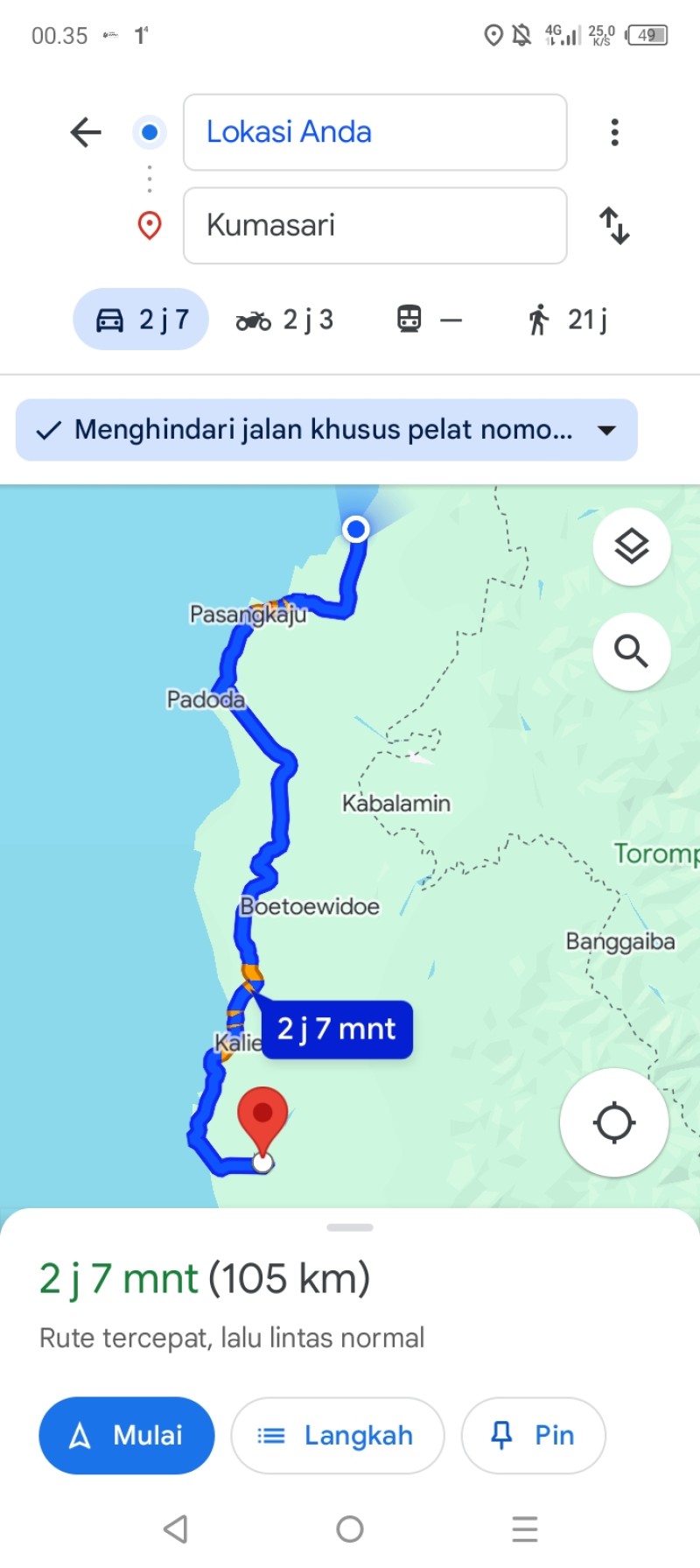The width and height of the screenshot is (700, 1568).
Task: Expand the route details sheet handle
Action: click(x=350, y=1227)
